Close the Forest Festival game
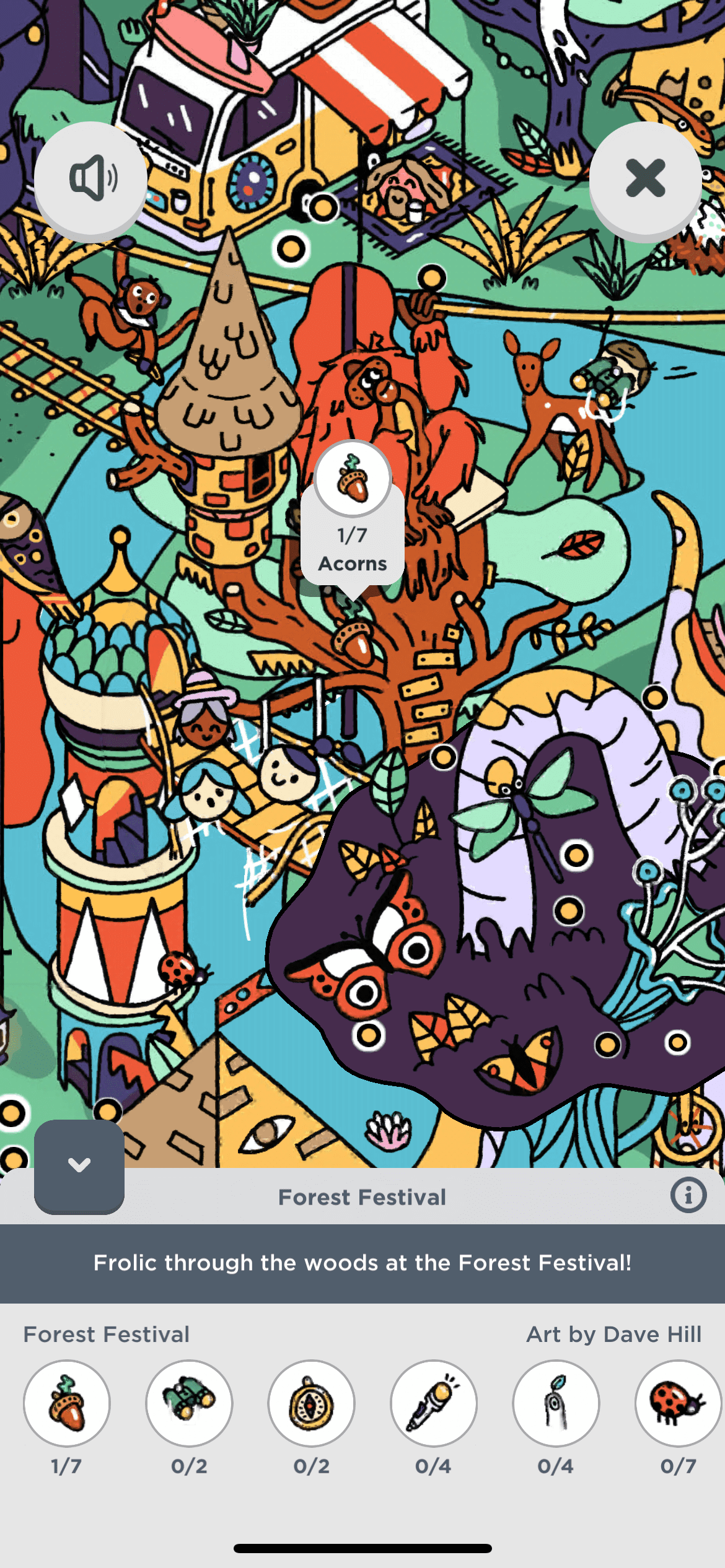The width and height of the screenshot is (725, 1568). click(645, 179)
